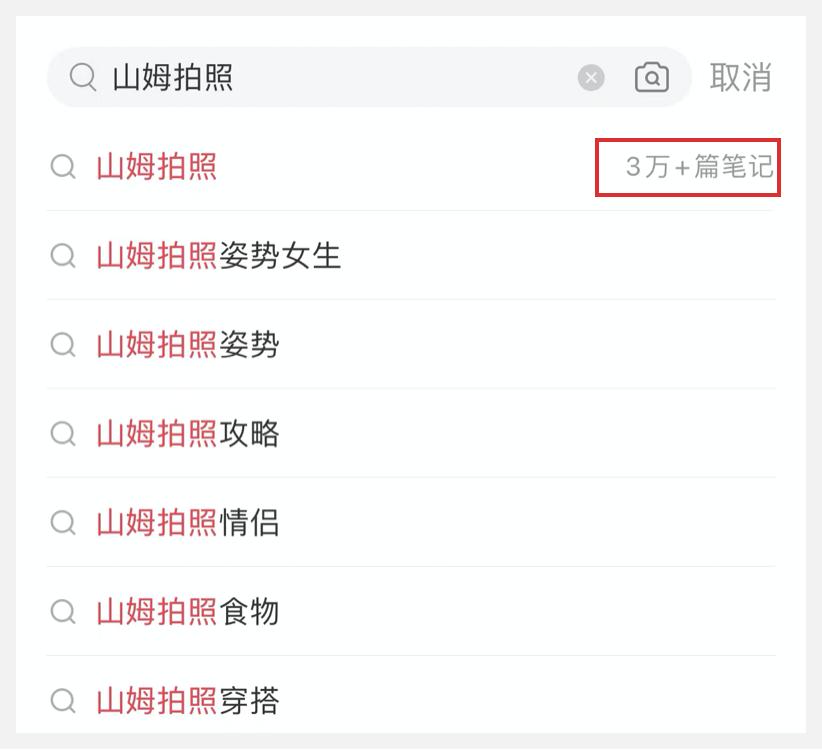Cancel the search via 取消
Screen dimensions: 822x750
click(740, 78)
